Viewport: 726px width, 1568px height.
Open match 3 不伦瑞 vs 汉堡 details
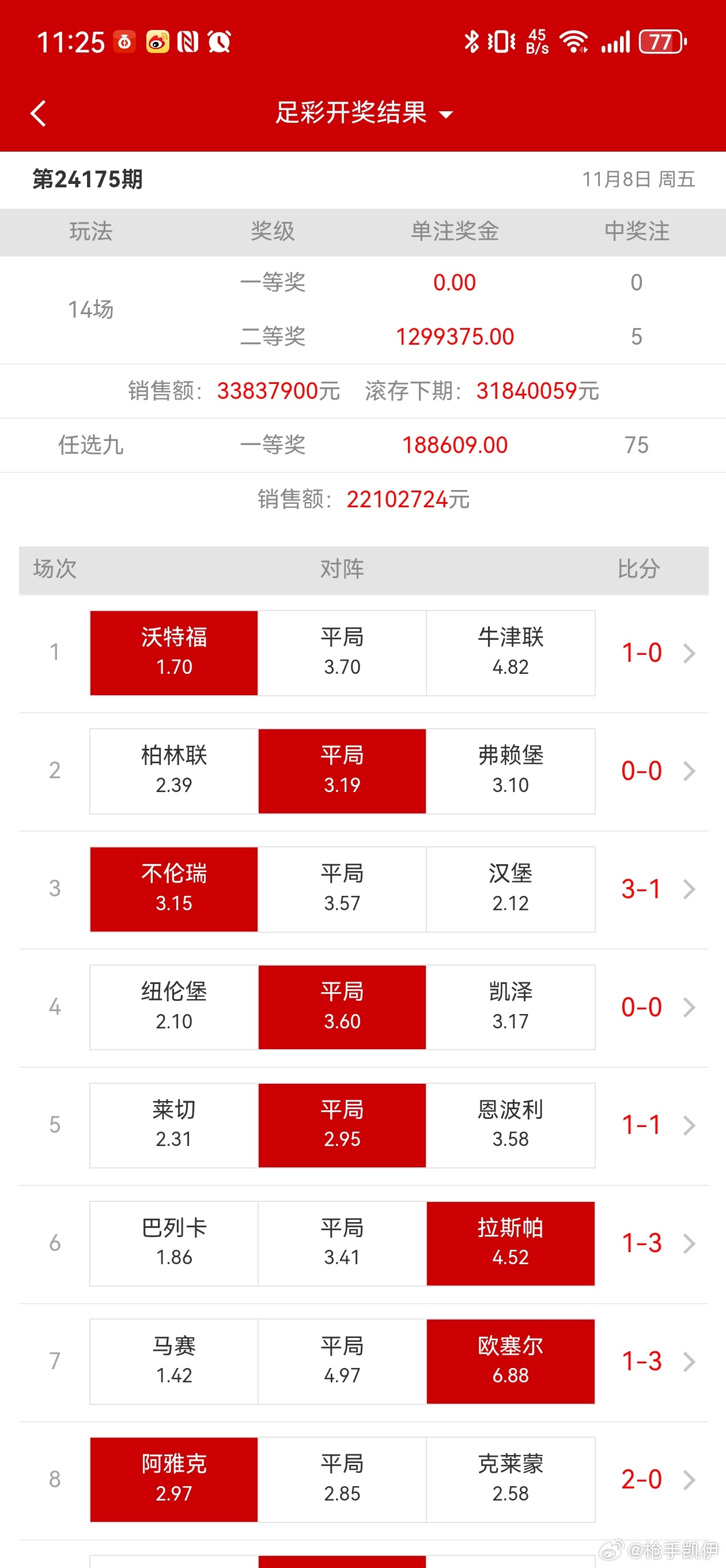point(689,889)
